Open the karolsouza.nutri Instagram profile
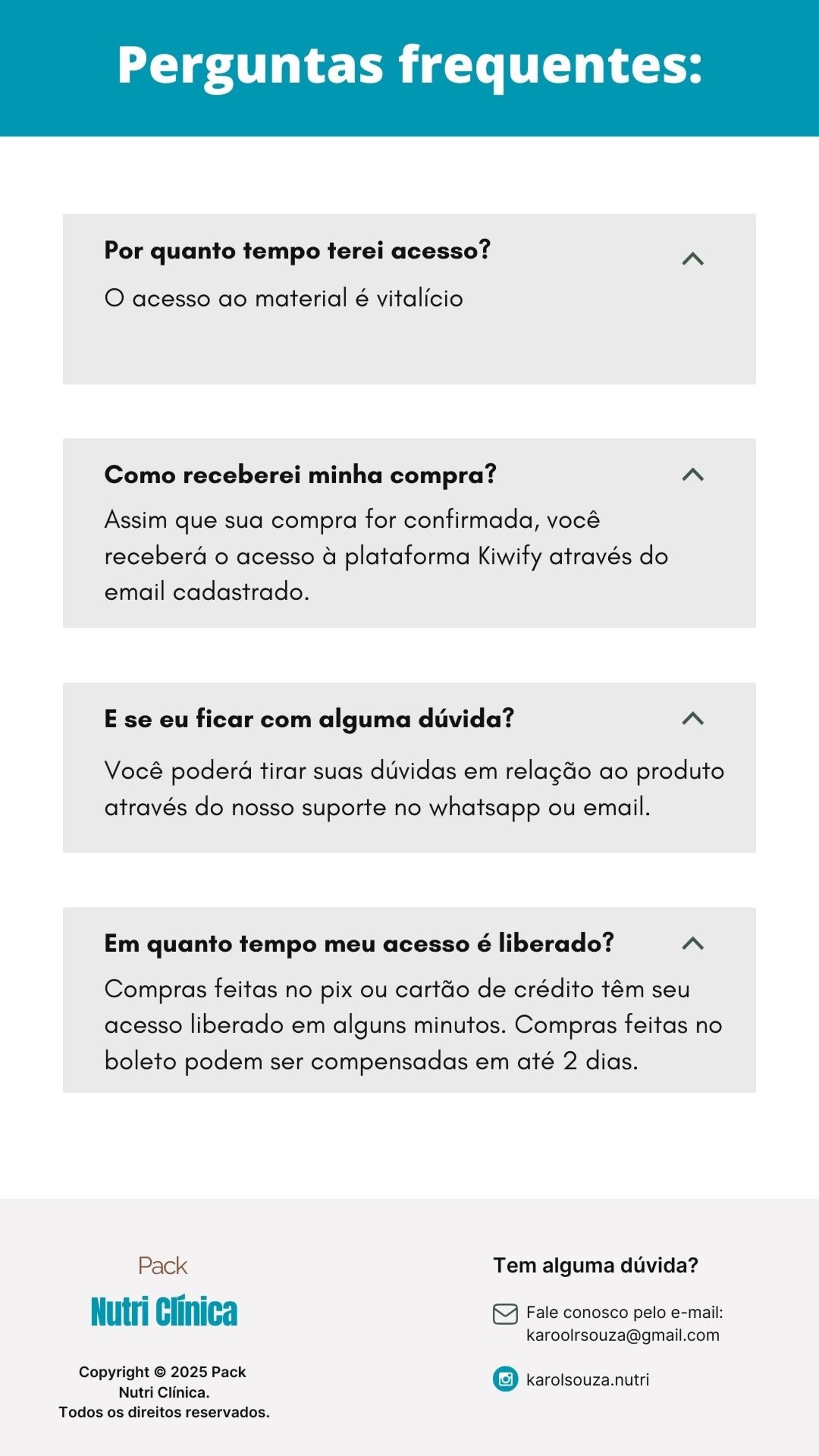 pos(587,1380)
